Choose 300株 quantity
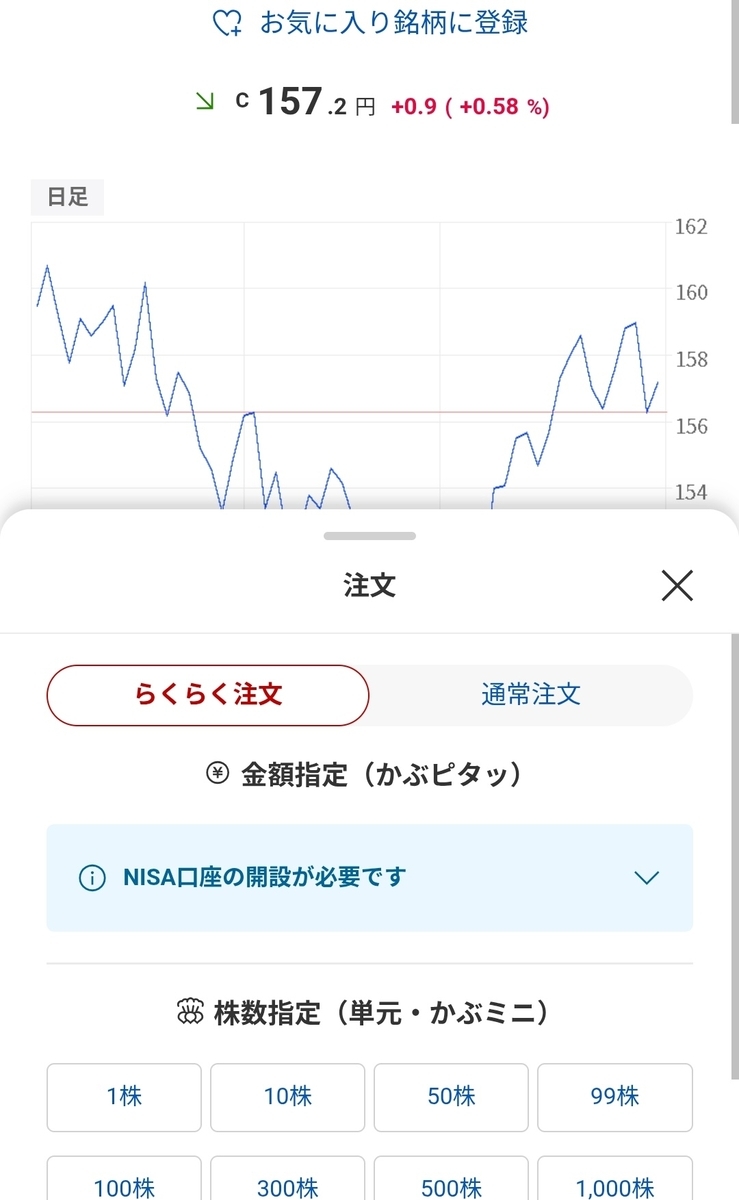The height and width of the screenshot is (1200, 739). click(287, 1179)
